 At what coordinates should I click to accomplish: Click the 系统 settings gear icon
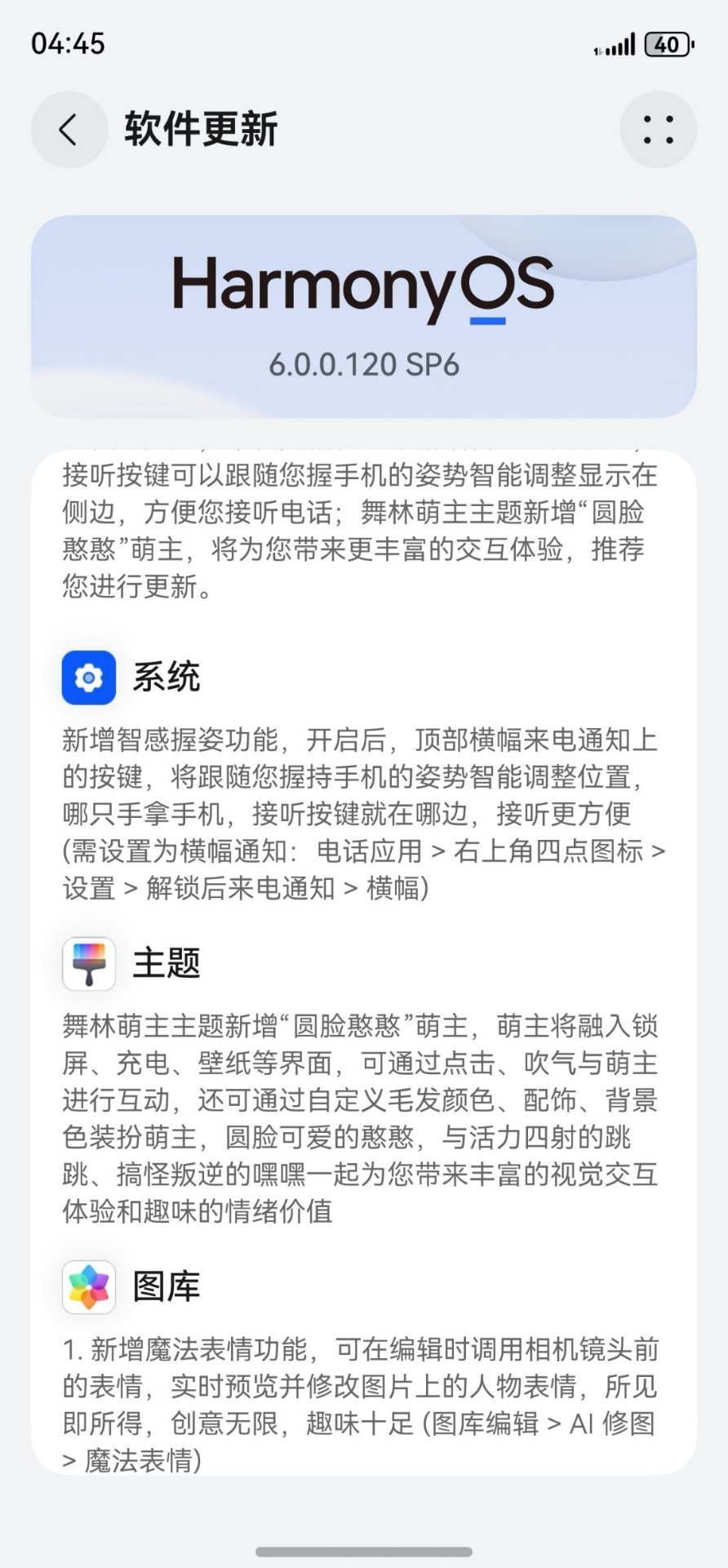88,677
